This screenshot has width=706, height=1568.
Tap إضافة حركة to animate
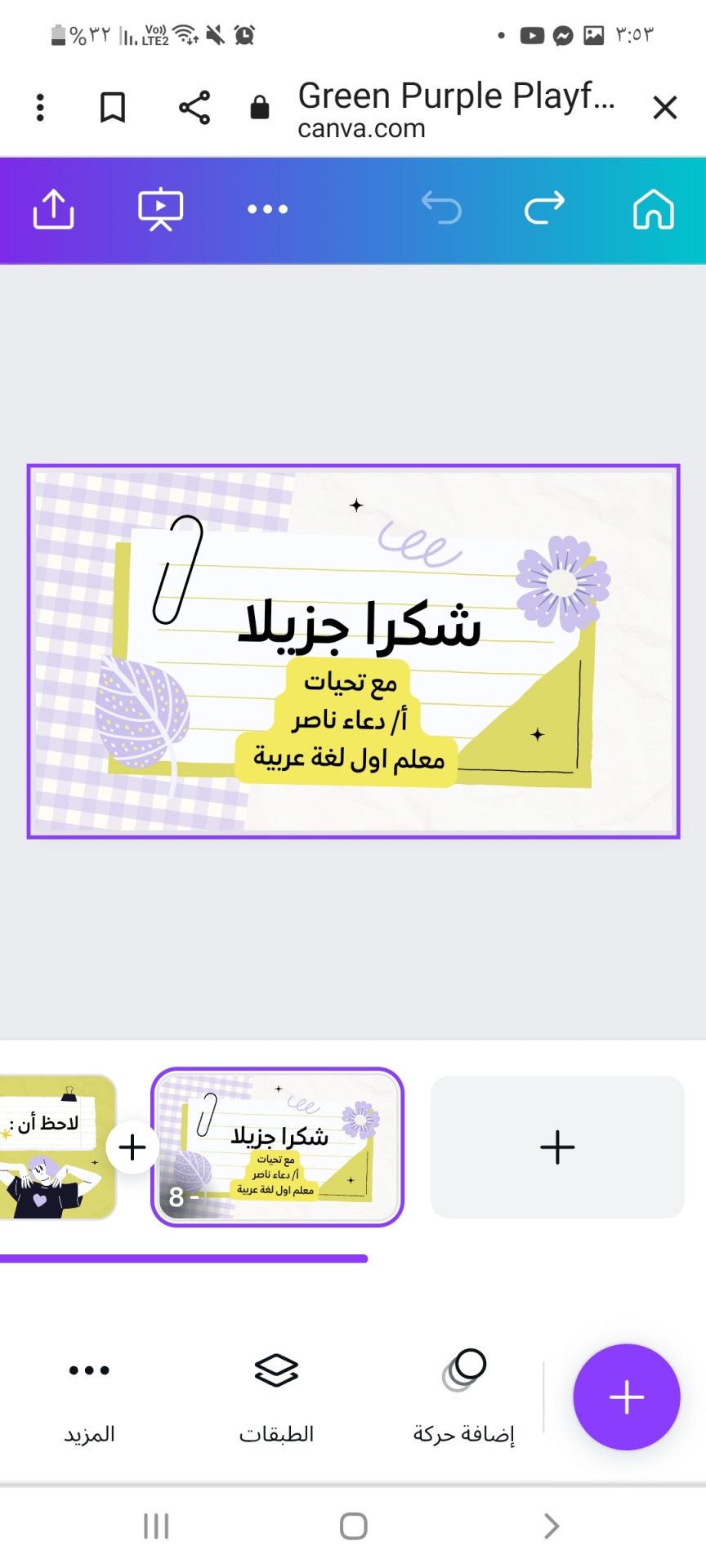point(464,1395)
